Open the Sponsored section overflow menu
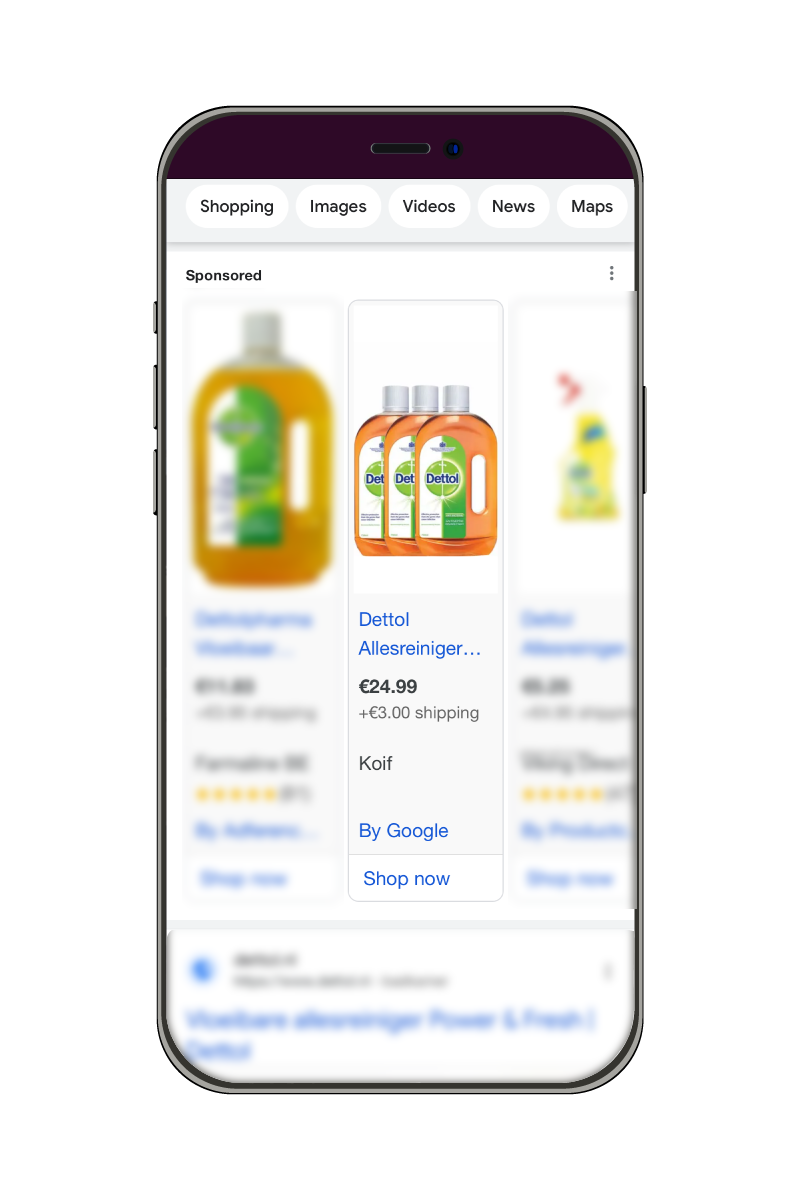Screen dimensions: 800x1200 pos(611,274)
